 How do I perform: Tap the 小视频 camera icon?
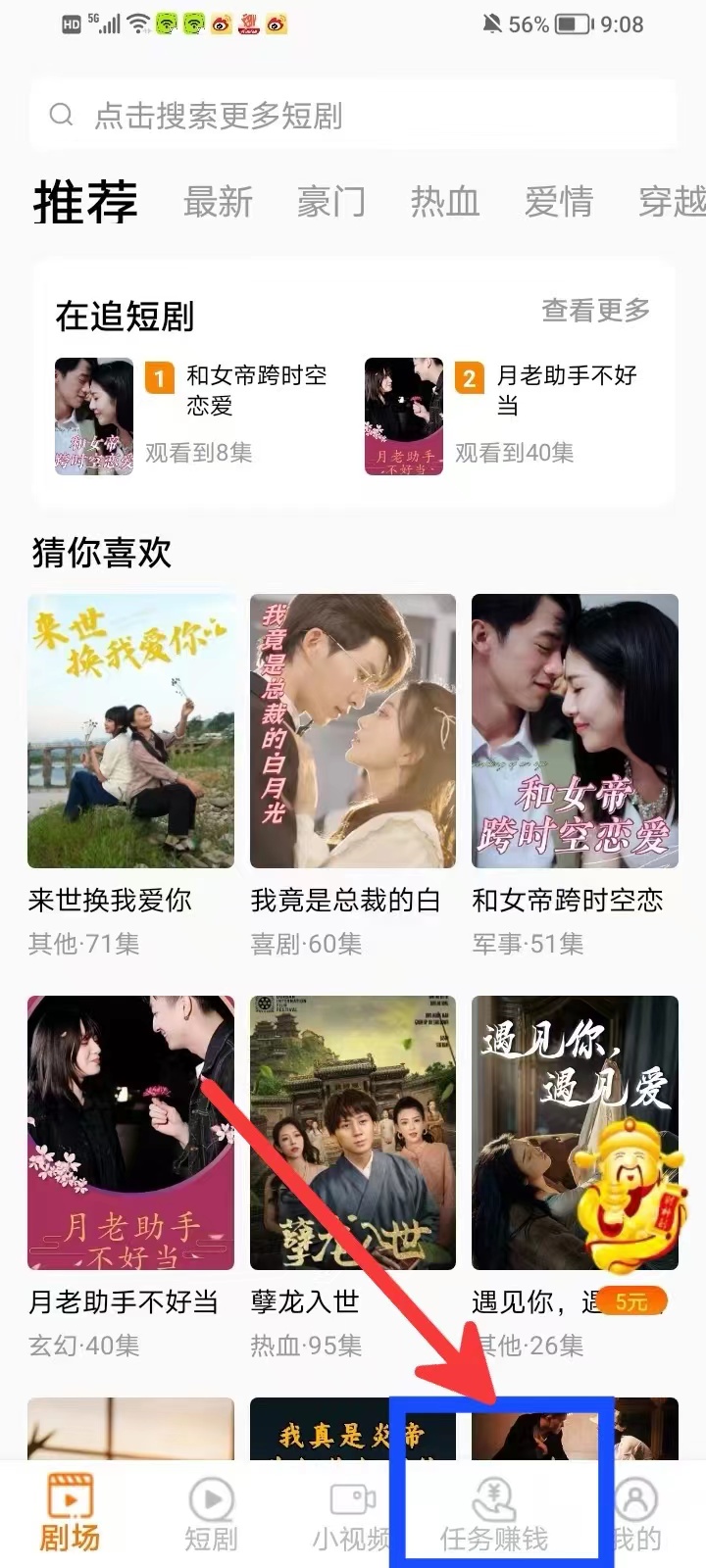[353, 1497]
